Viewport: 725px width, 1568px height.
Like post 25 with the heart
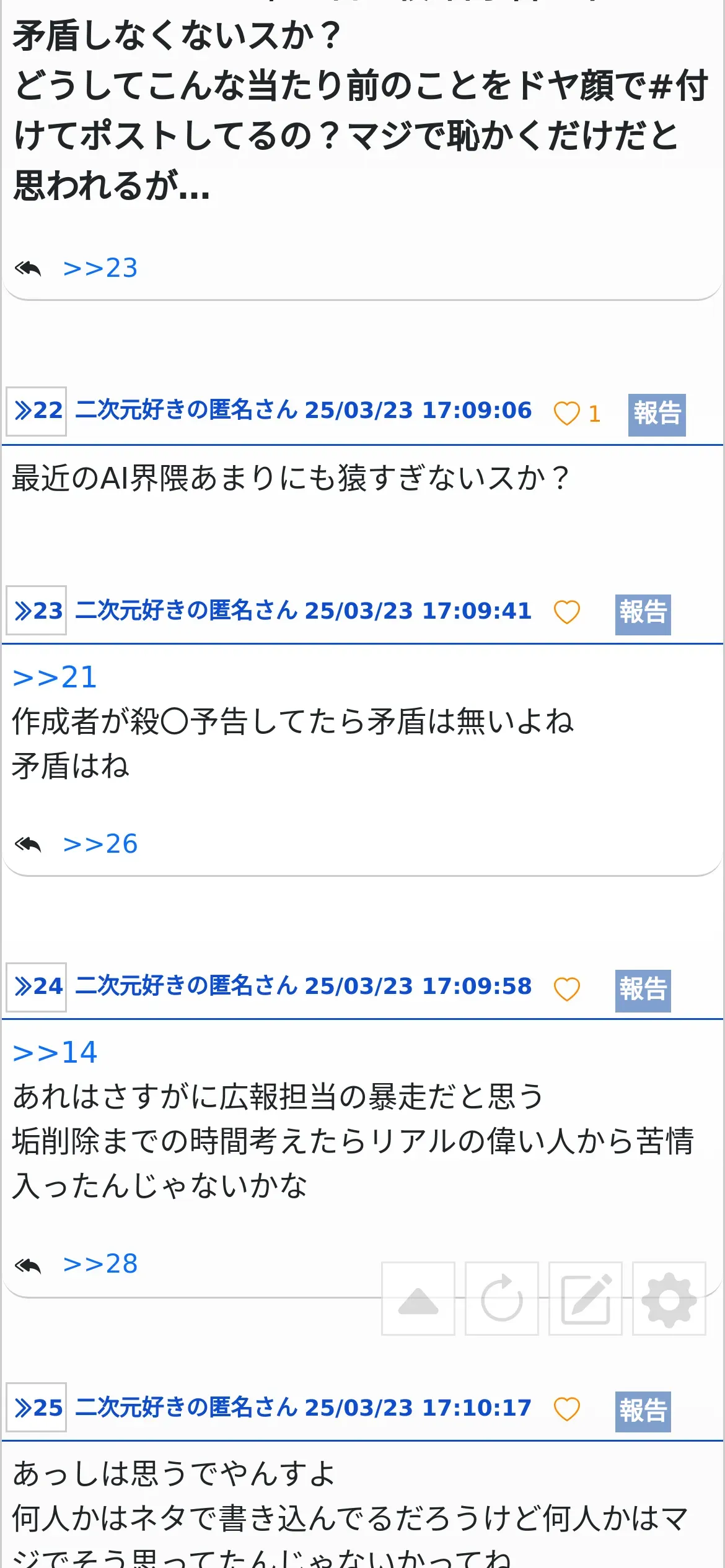tap(566, 1409)
